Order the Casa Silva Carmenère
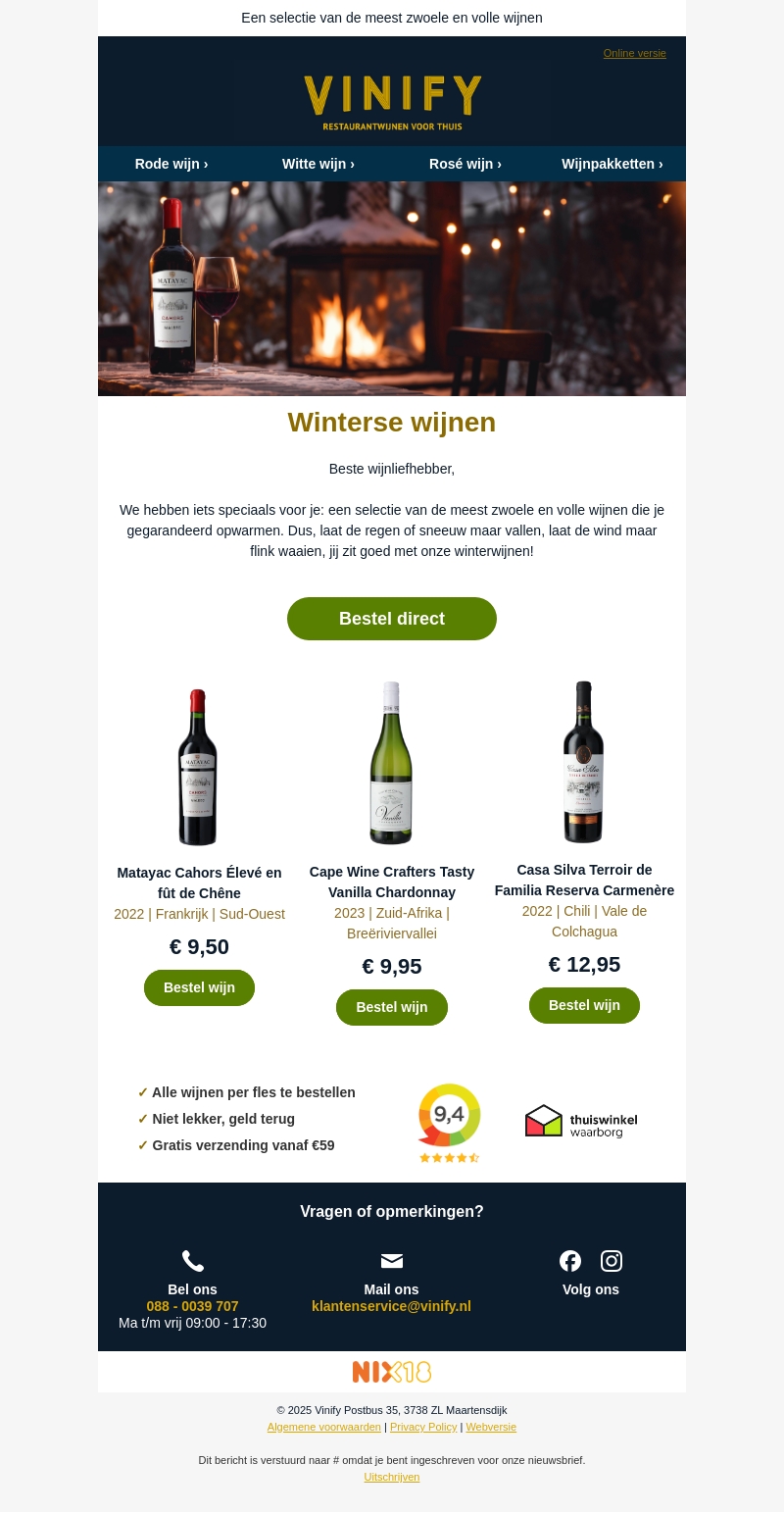Viewport: 784px width, 1513px height. [x=584, y=1005]
